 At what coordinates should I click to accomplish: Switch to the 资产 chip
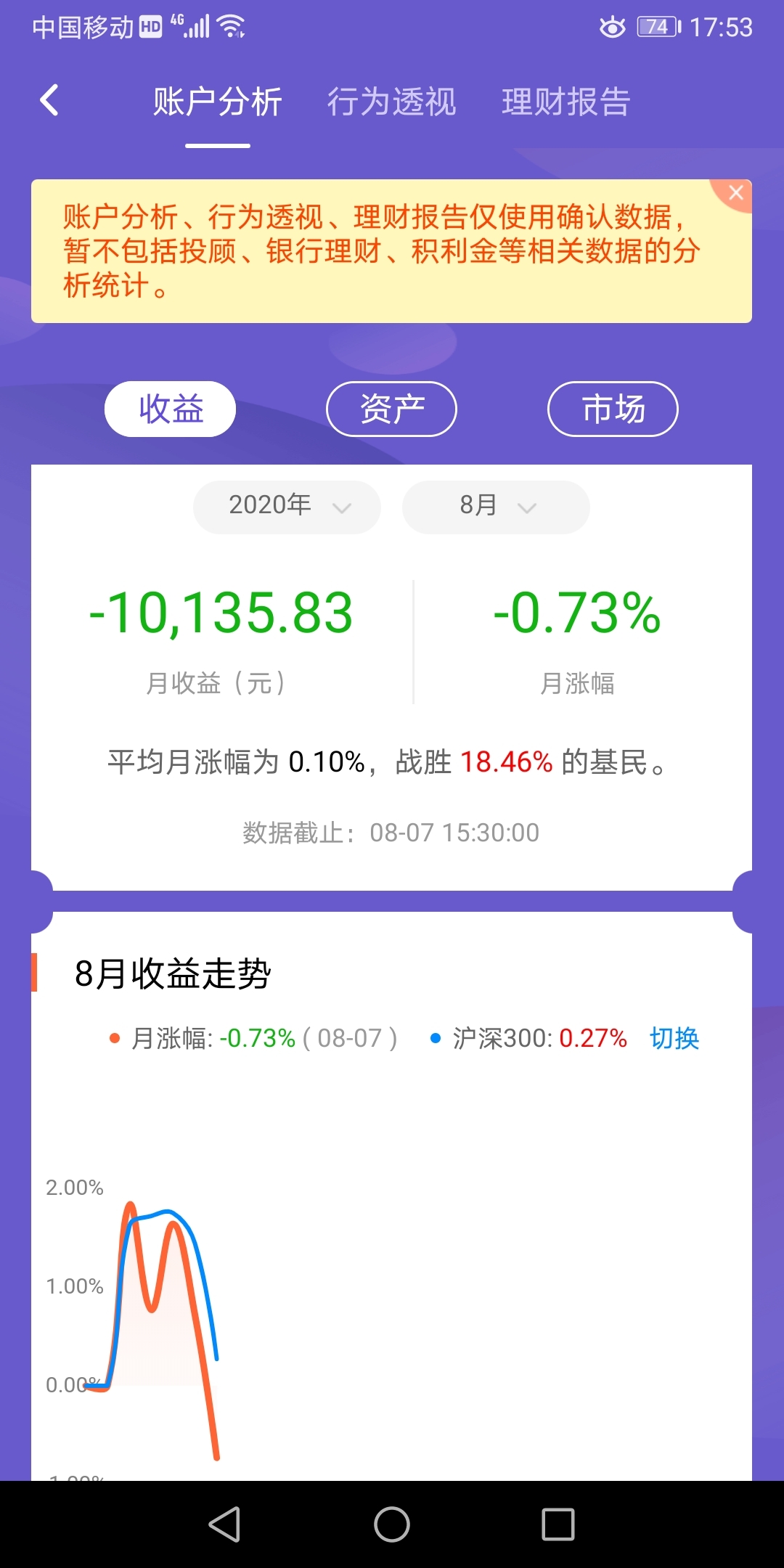pyautogui.click(x=391, y=409)
